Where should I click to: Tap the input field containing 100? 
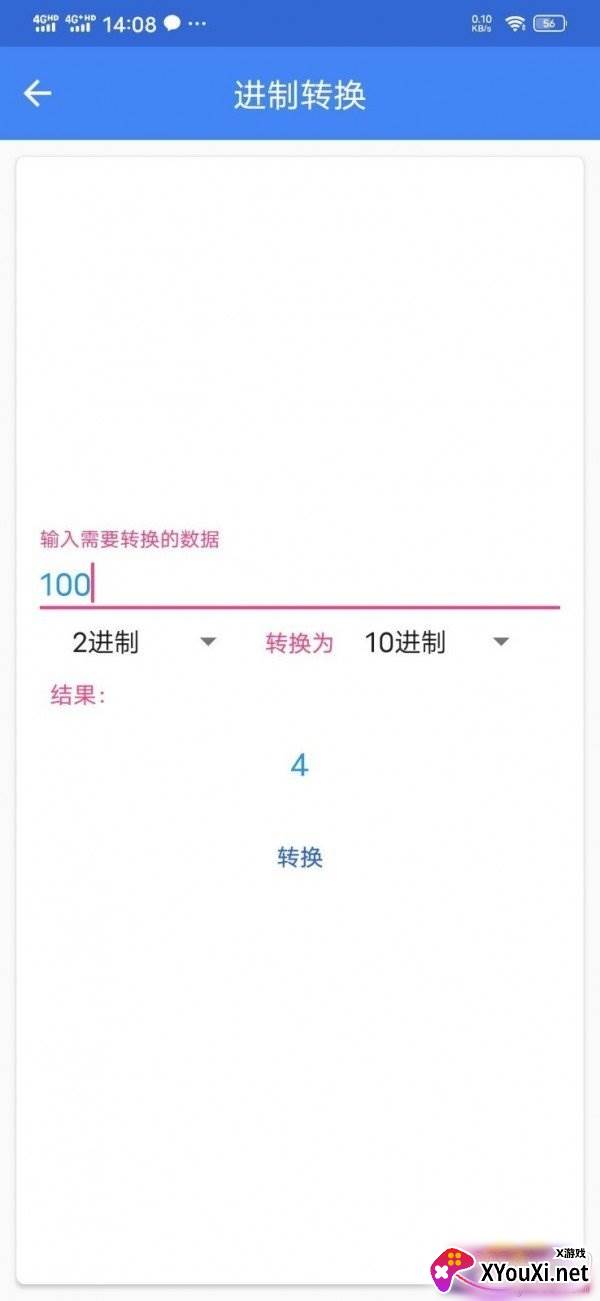[x=300, y=584]
